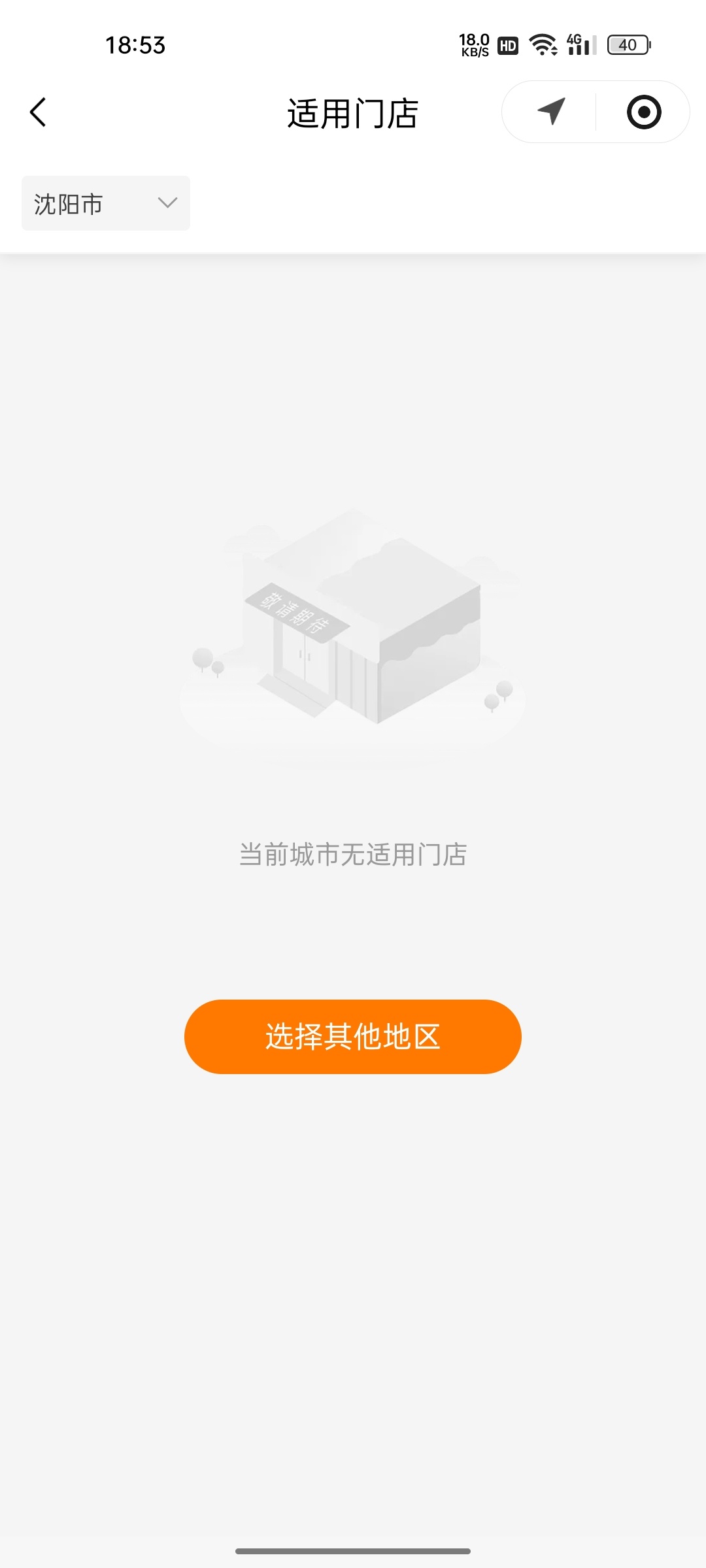The width and height of the screenshot is (706, 1568).
Task: Open the 沈阳市 city dropdown
Action: 106,203
